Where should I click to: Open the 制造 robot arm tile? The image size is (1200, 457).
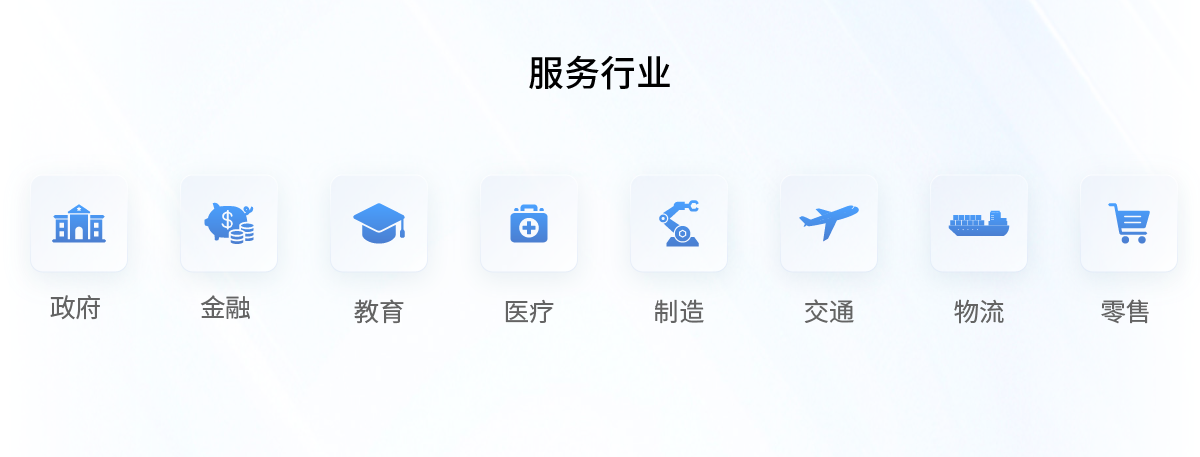[x=679, y=223]
